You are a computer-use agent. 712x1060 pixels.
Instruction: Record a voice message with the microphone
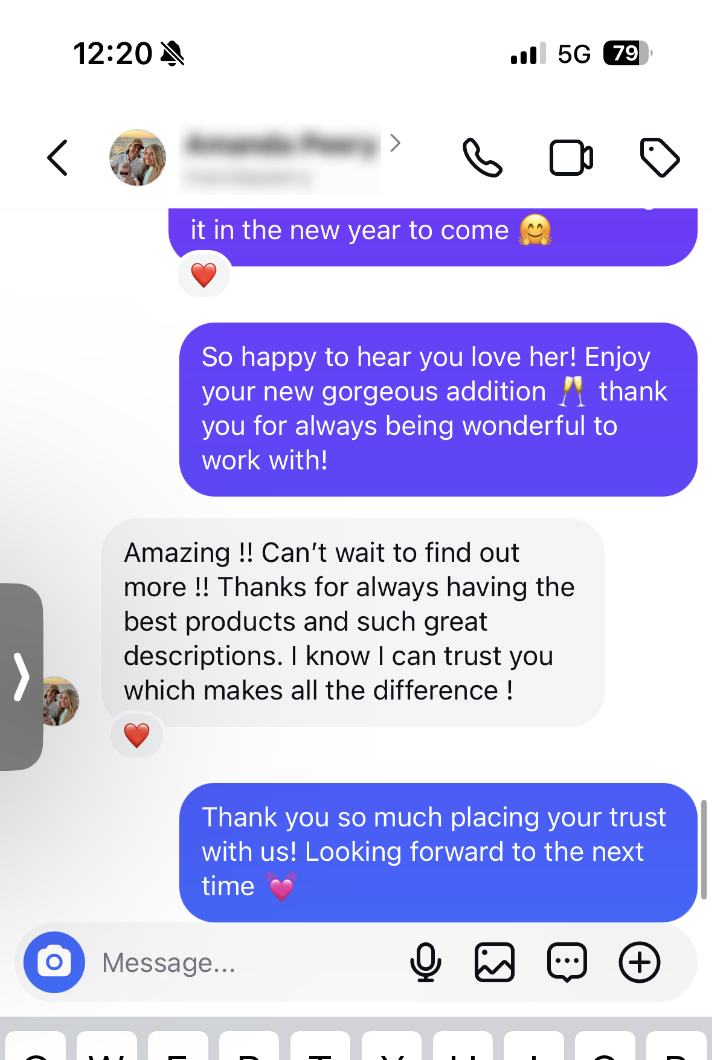coord(426,963)
